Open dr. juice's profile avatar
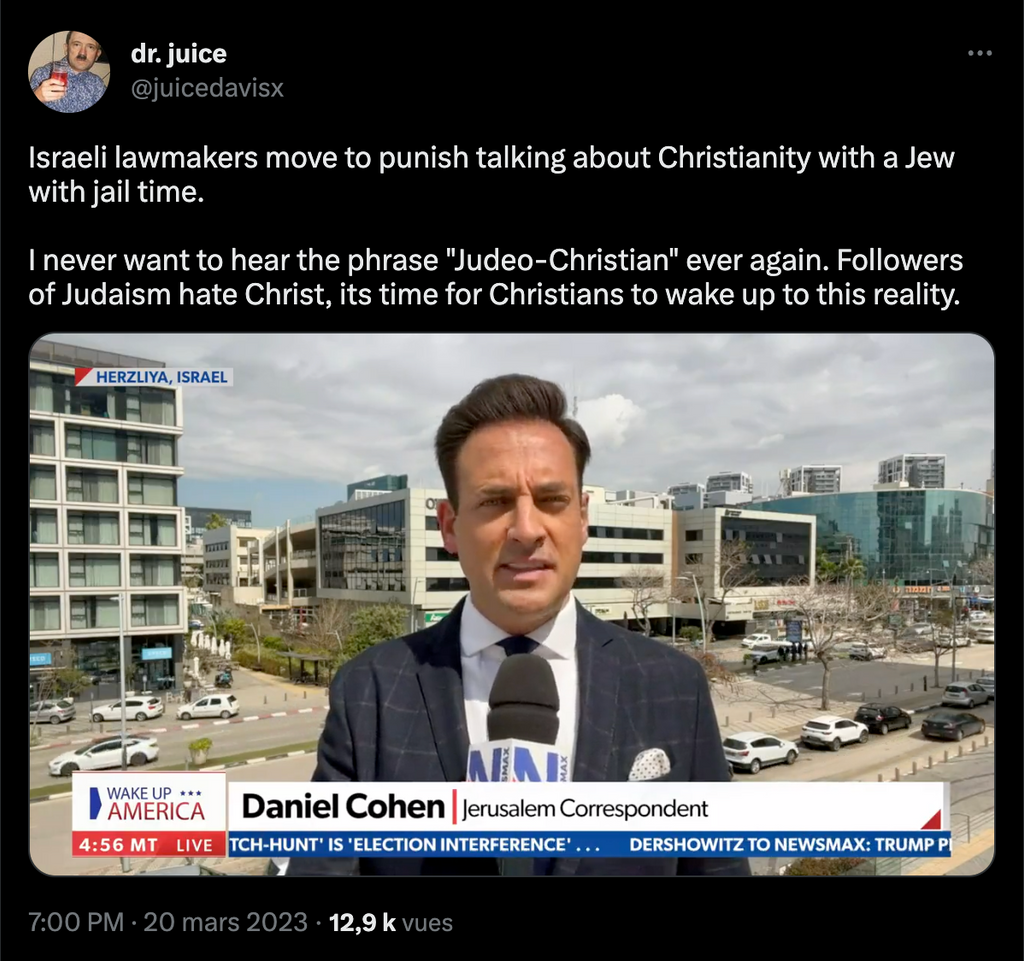Image resolution: width=1024 pixels, height=961 pixels. tap(69, 72)
